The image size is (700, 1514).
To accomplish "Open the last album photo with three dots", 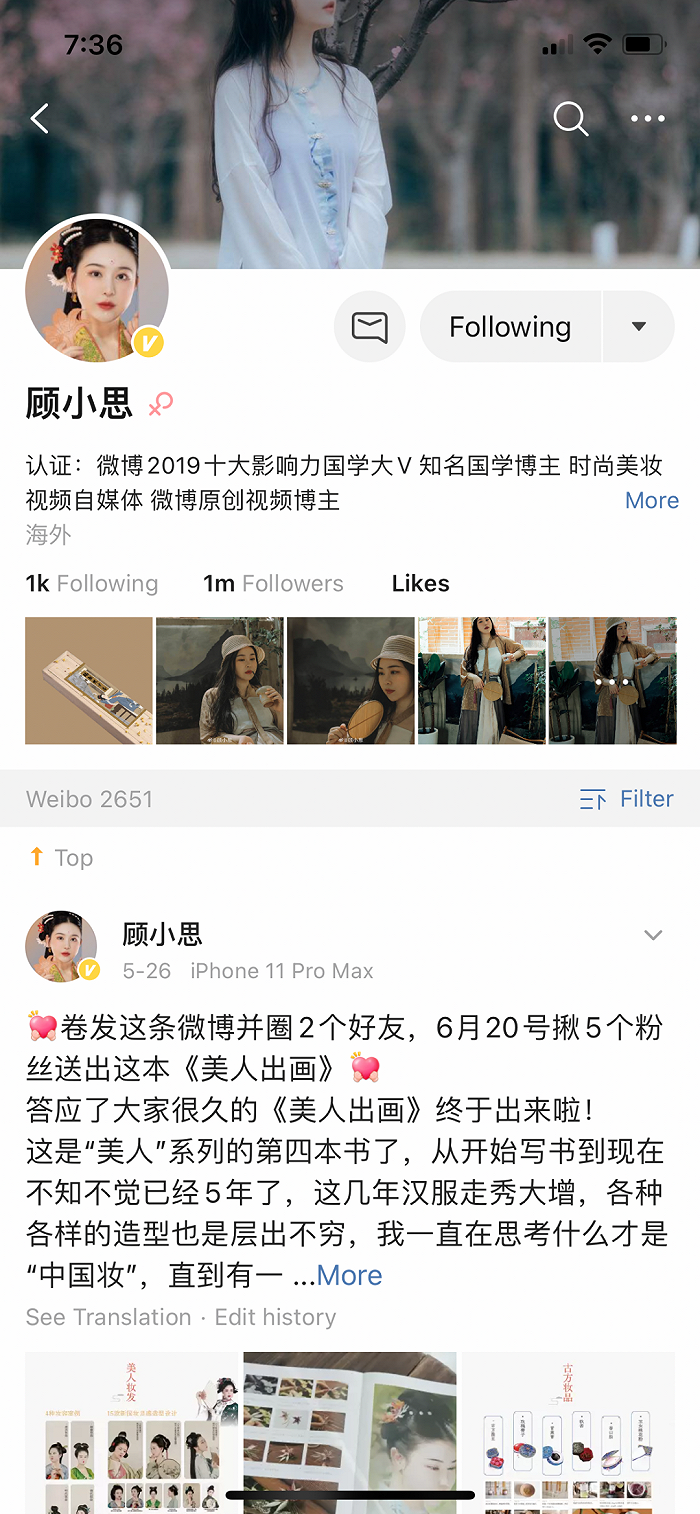I will coord(612,681).
